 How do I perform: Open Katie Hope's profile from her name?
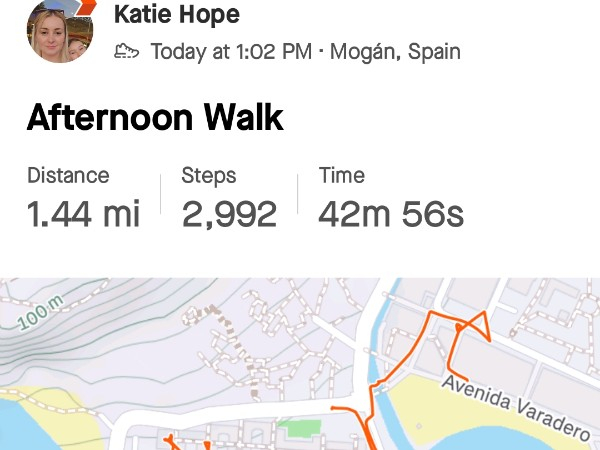tap(177, 15)
